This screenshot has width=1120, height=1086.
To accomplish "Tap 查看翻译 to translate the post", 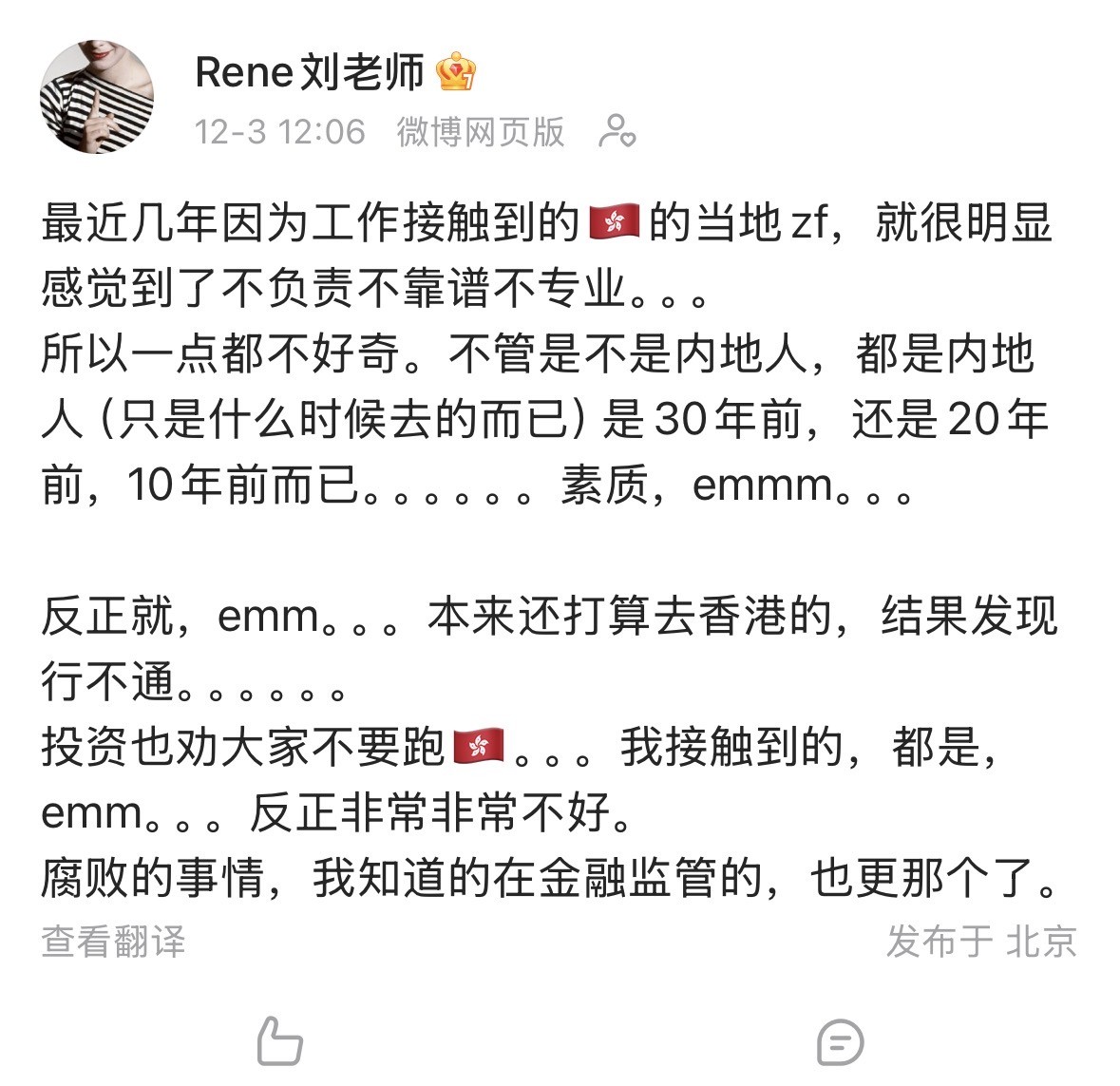I will (113, 941).
